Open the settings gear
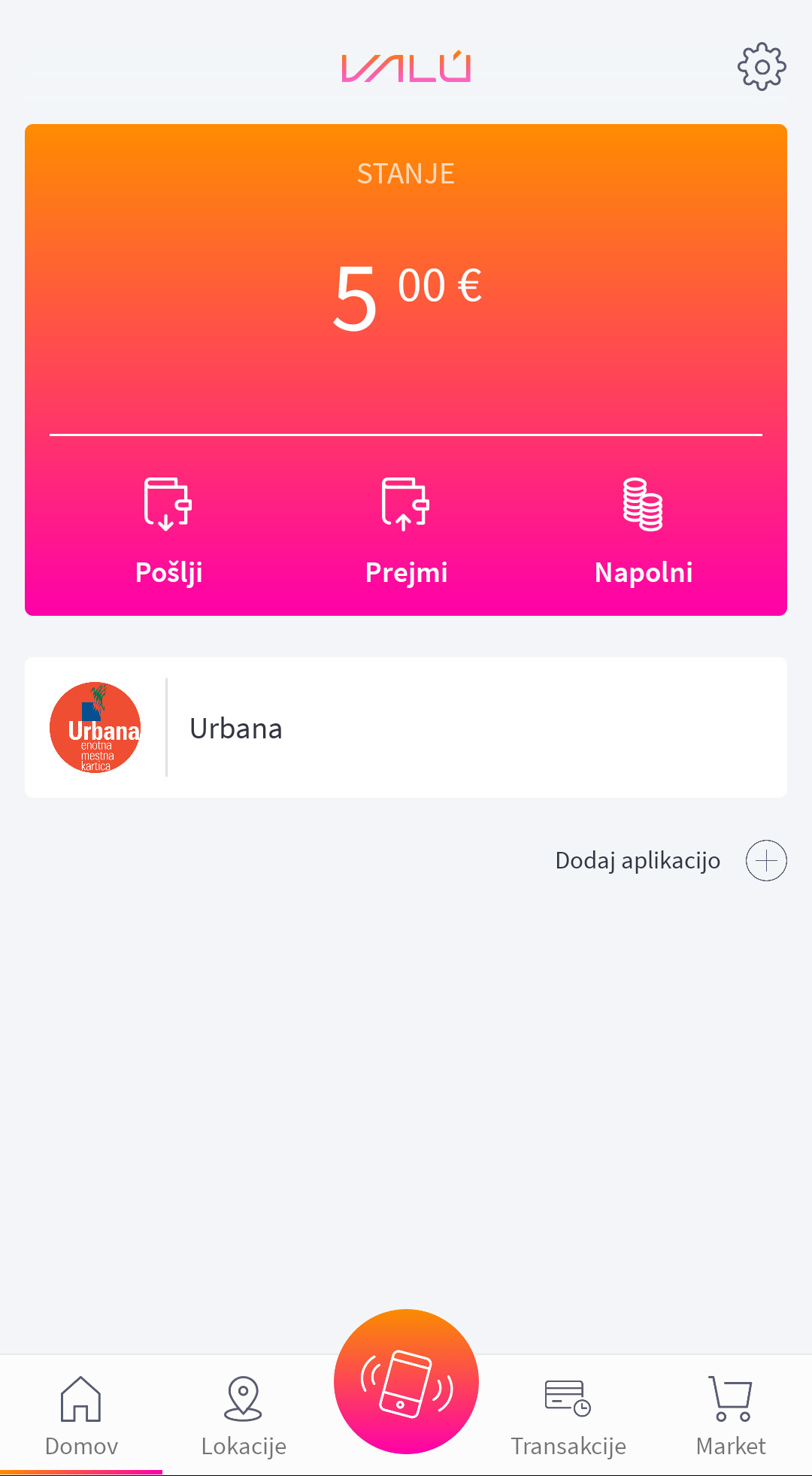 click(x=762, y=67)
